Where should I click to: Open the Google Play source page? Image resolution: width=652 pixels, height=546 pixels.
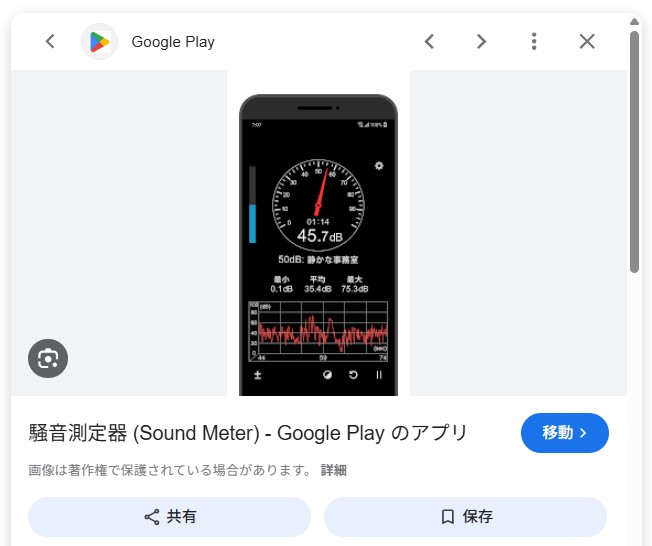(172, 42)
